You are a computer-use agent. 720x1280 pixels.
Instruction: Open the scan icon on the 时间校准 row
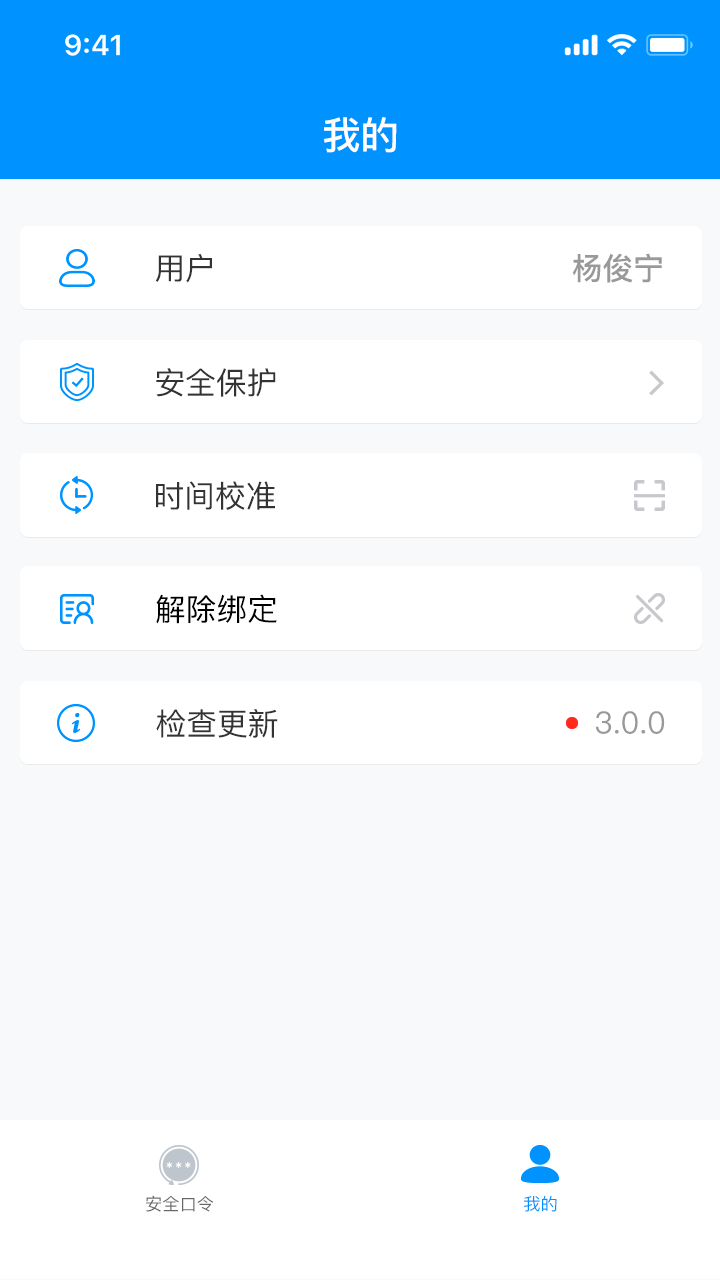click(x=649, y=495)
